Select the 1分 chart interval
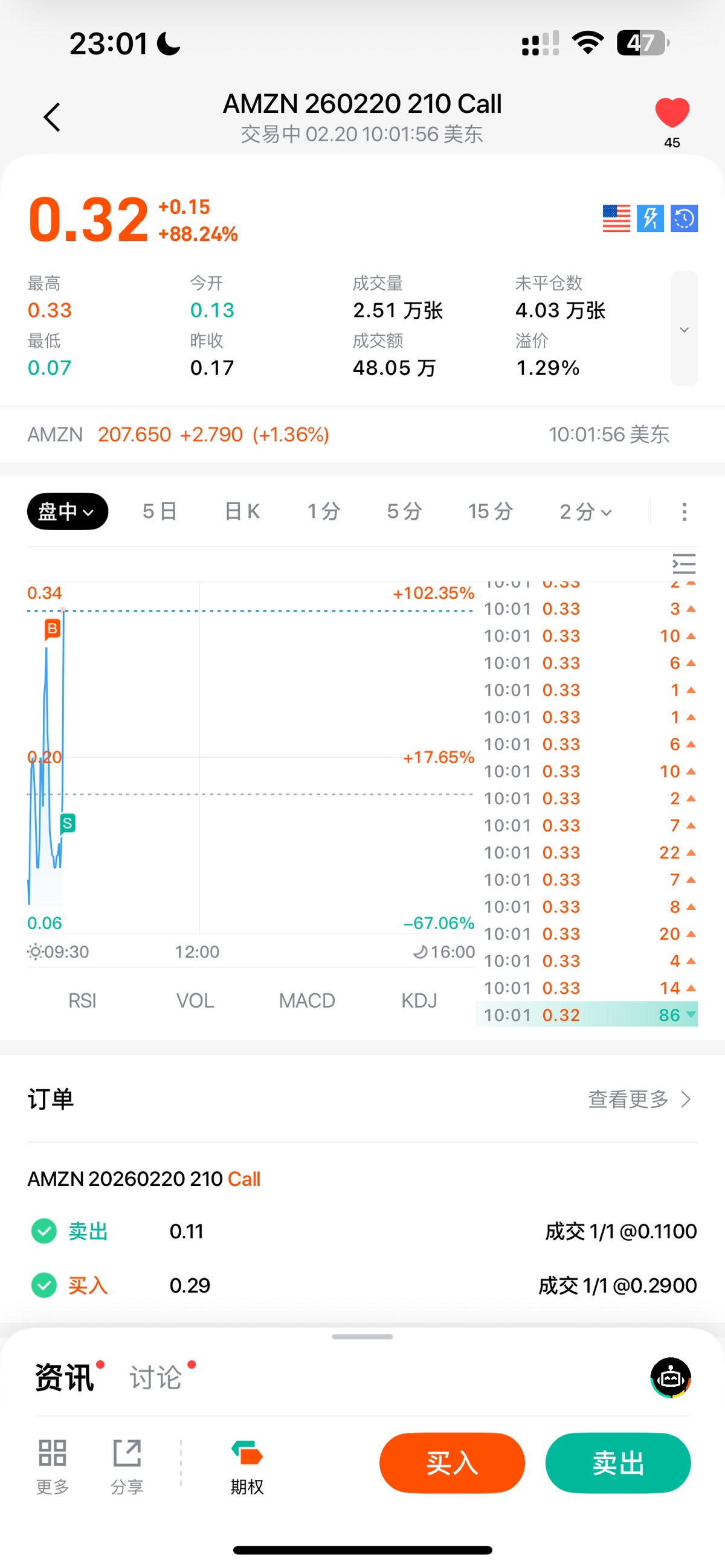The height and width of the screenshot is (1568, 725). (x=323, y=511)
